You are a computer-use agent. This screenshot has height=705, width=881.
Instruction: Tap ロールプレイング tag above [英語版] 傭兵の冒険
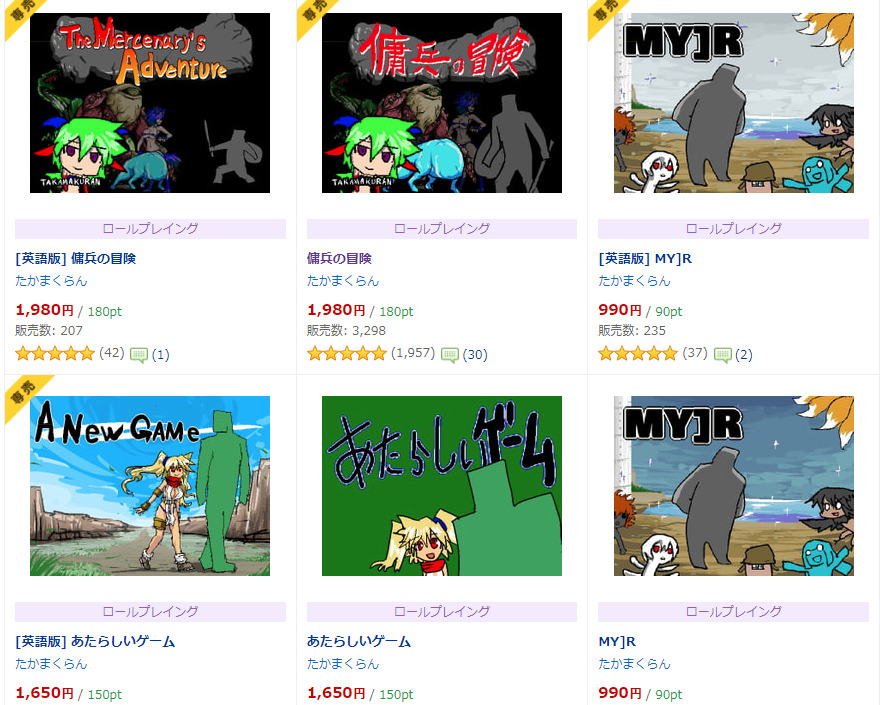pyautogui.click(x=150, y=229)
